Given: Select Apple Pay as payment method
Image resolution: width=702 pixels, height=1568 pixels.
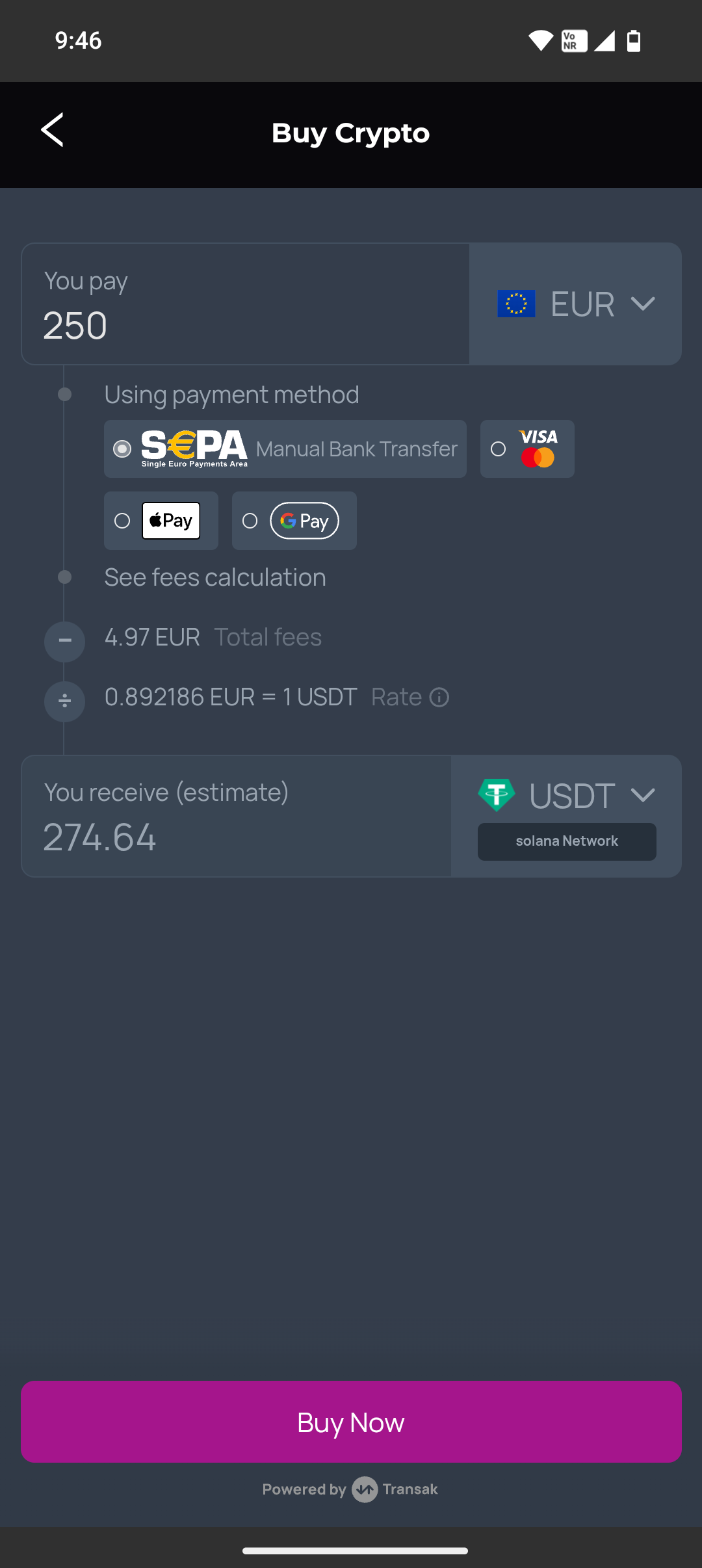Looking at the screenshot, I should point(161,521).
